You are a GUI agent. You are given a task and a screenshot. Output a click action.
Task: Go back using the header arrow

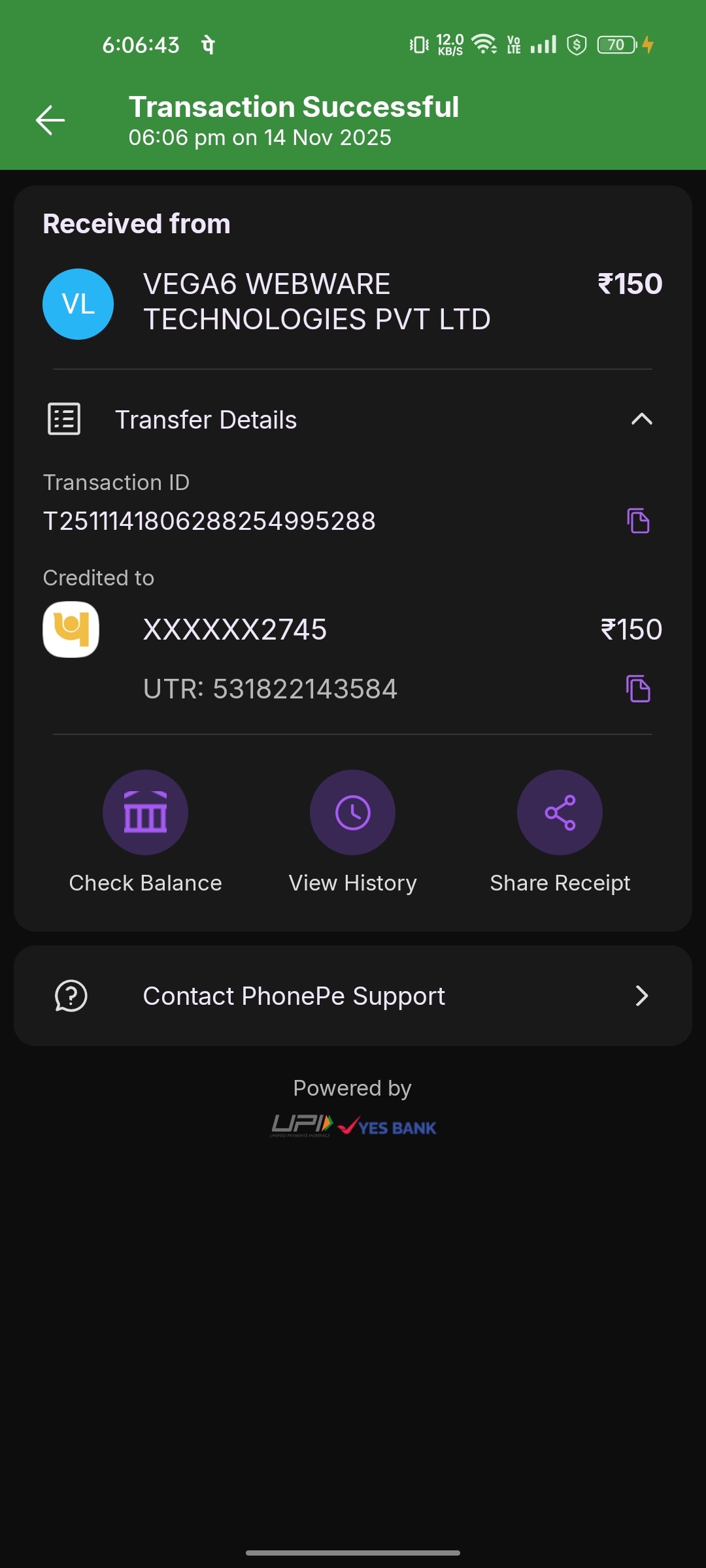(50, 120)
